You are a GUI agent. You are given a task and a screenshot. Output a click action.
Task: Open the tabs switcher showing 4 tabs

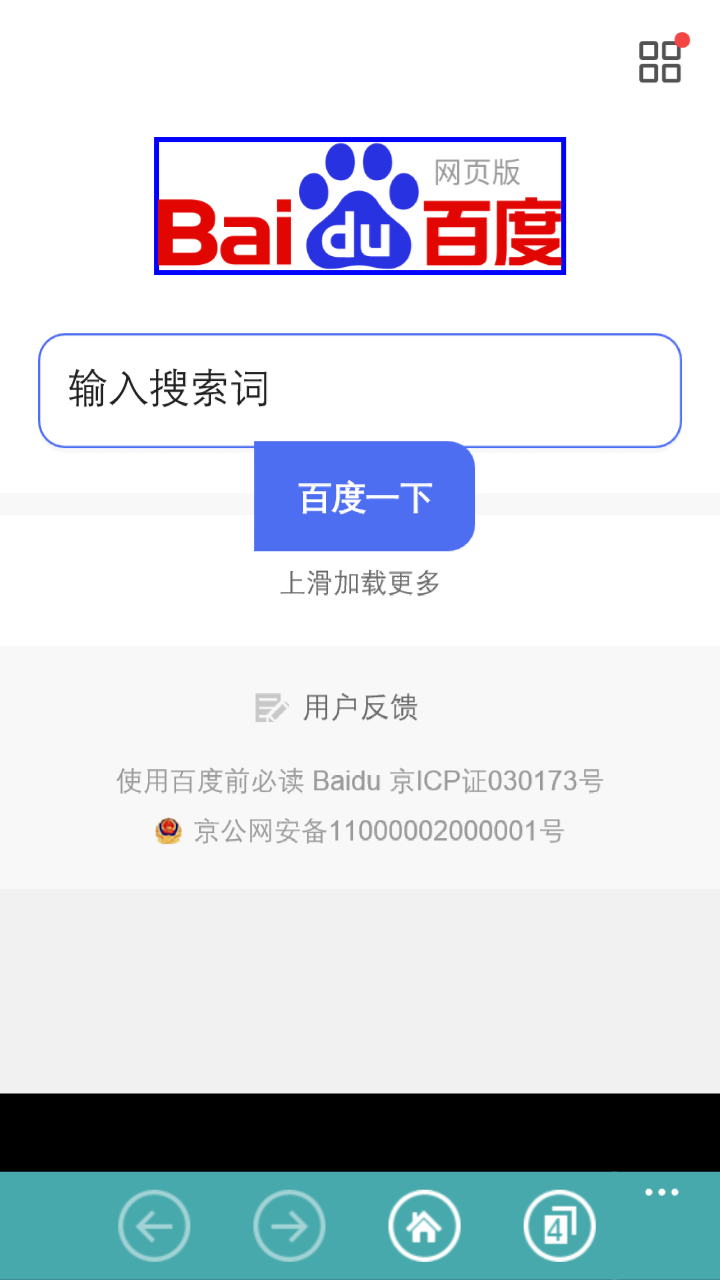click(x=559, y=1225)
